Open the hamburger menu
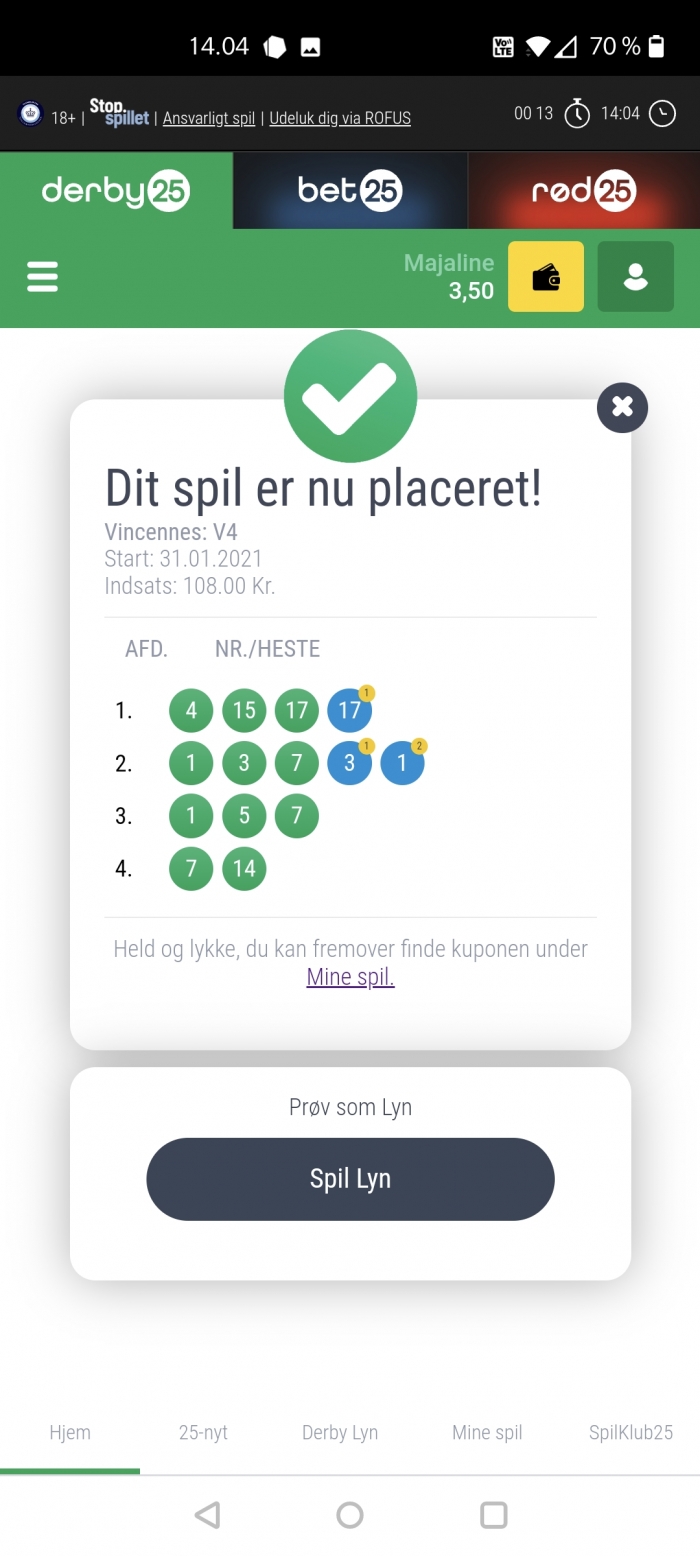The height and width of the screenshot is (1556, 700). click(x=42, y=277)
